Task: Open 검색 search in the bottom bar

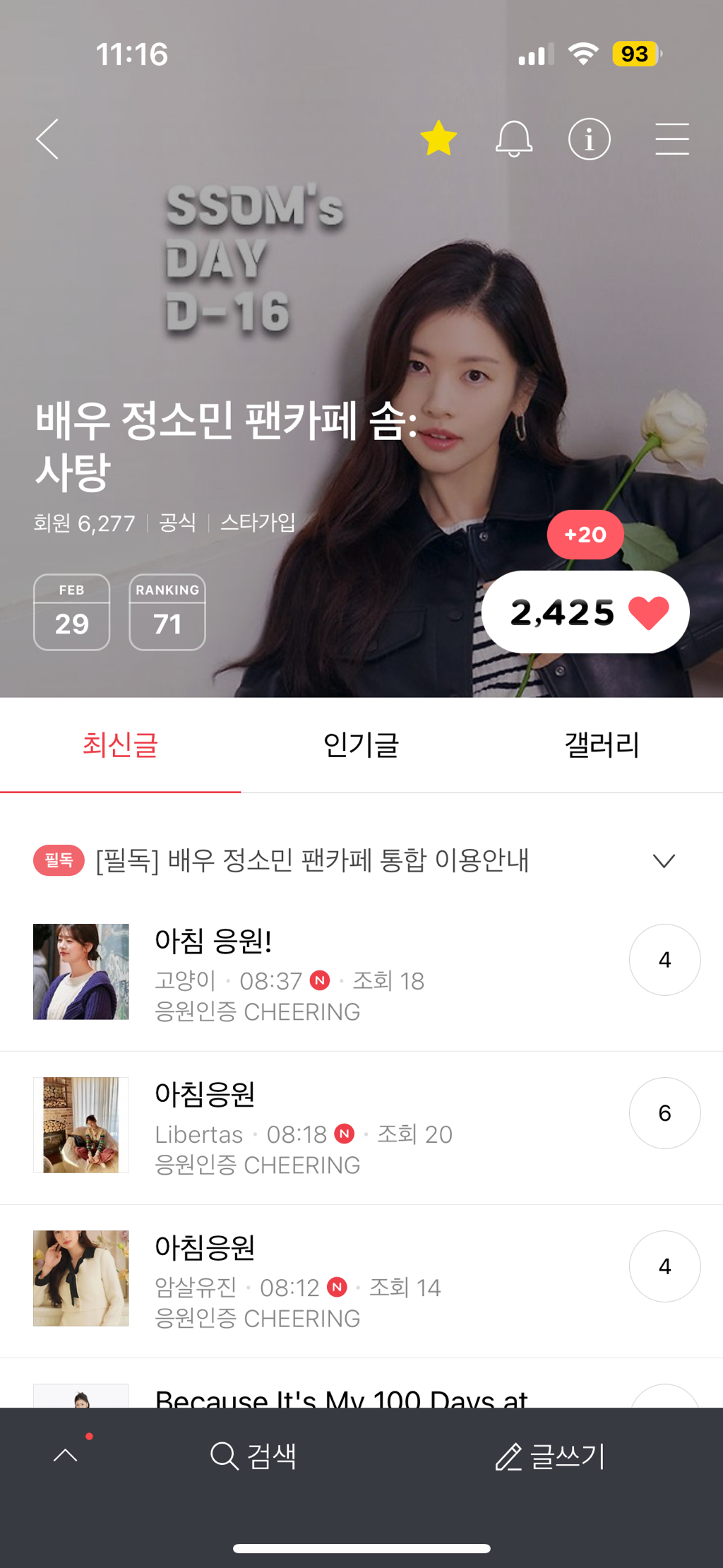Action: (253, 1456)
